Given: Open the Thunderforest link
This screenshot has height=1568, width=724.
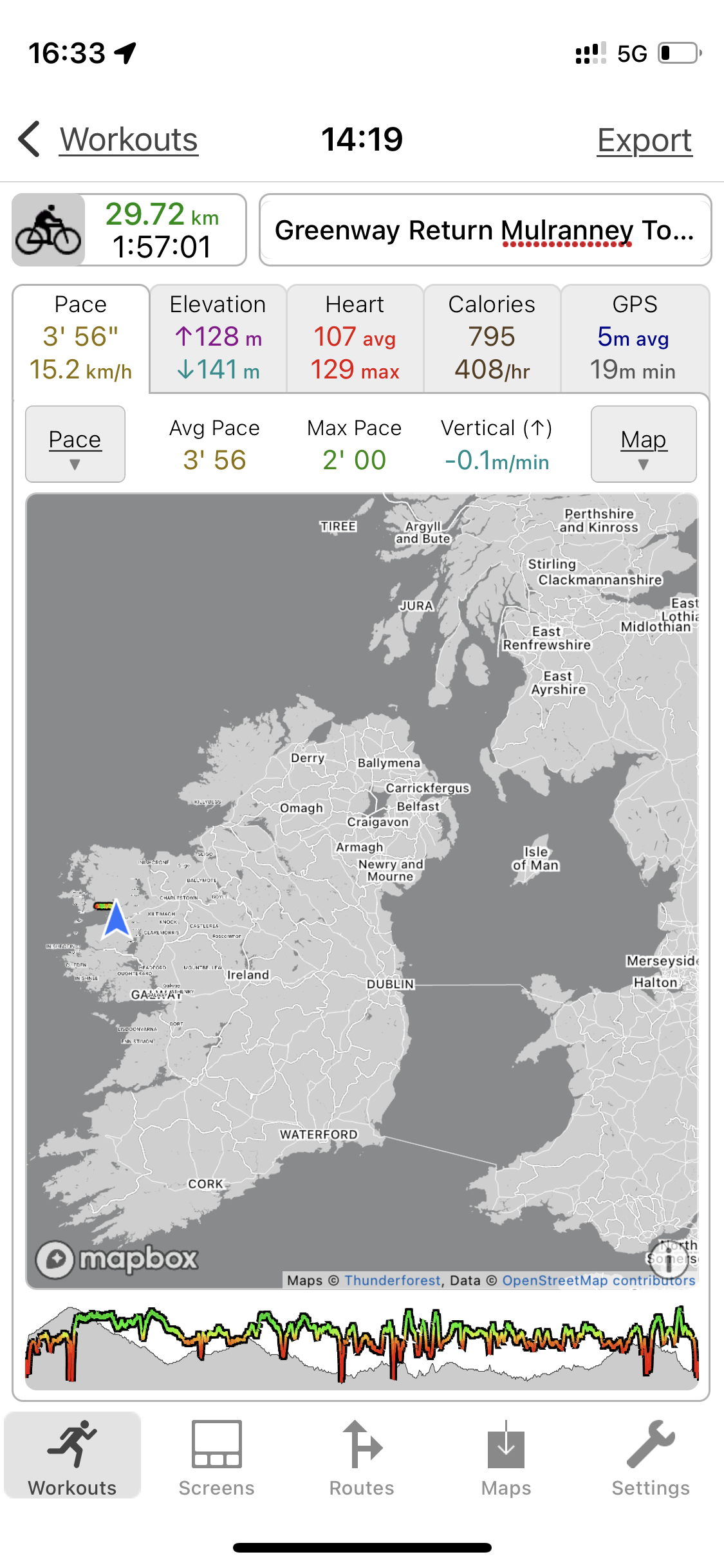Looking at the screenshot, I should 393,1280.
